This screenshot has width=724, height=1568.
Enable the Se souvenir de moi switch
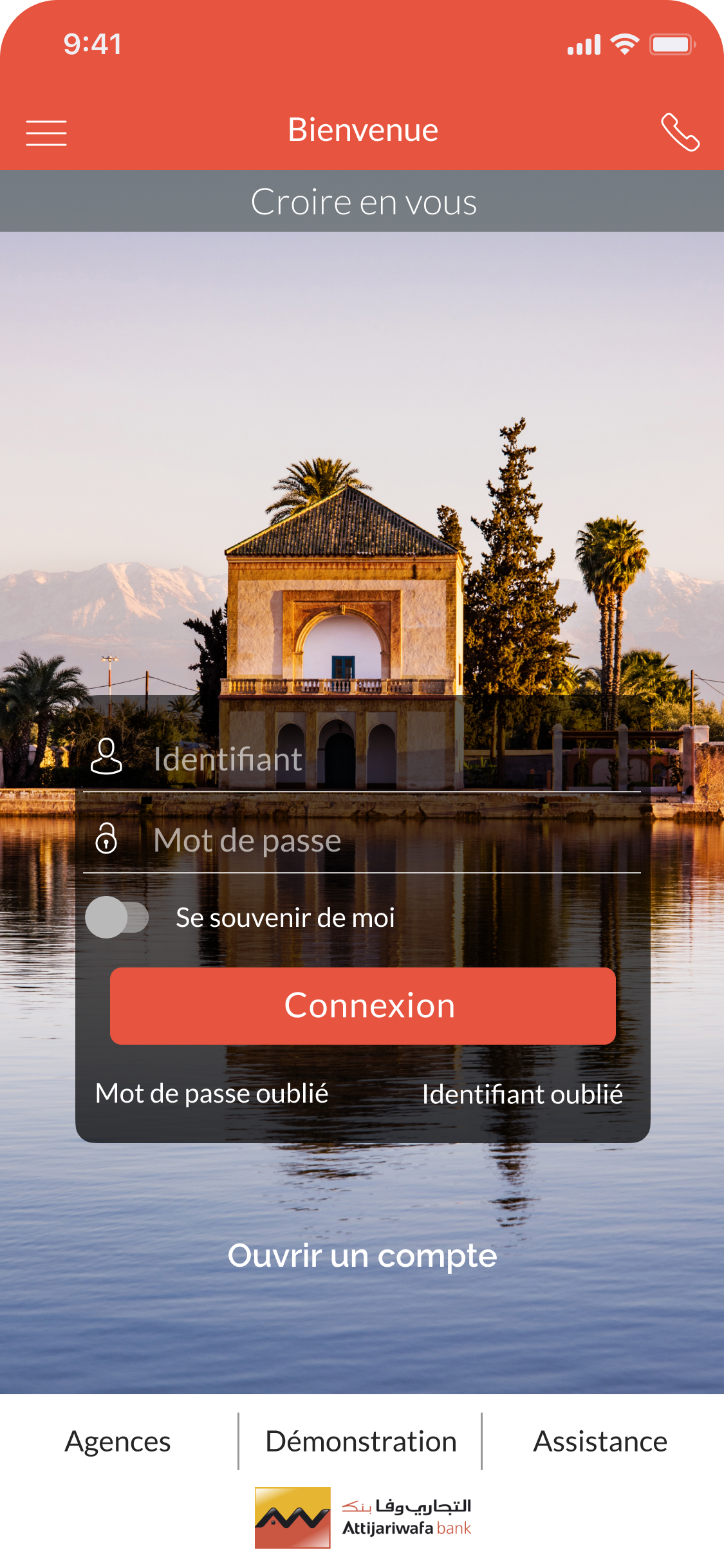(x=117, y=917)
